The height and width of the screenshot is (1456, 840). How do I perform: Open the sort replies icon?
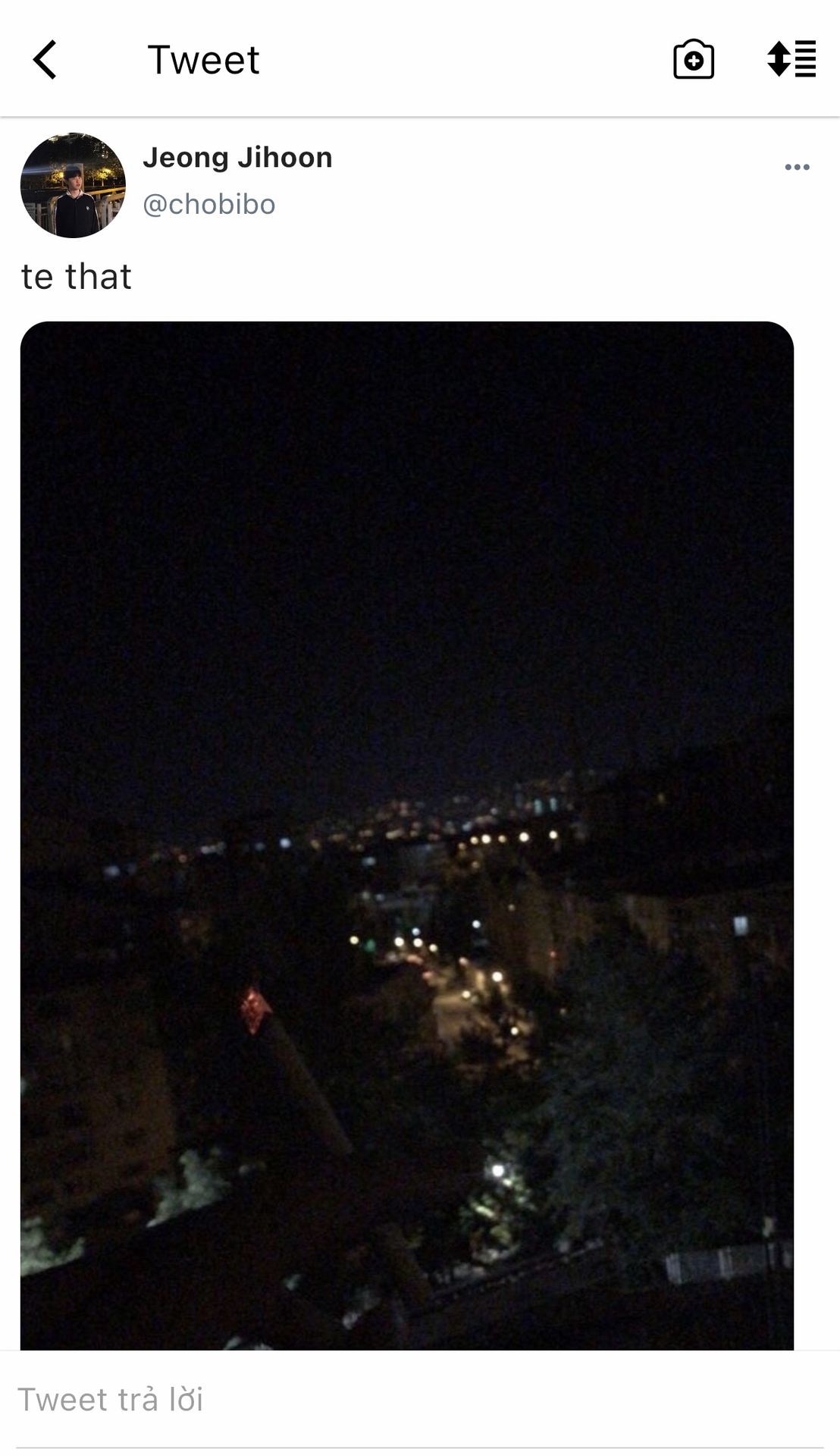click(x=791, y=59)
